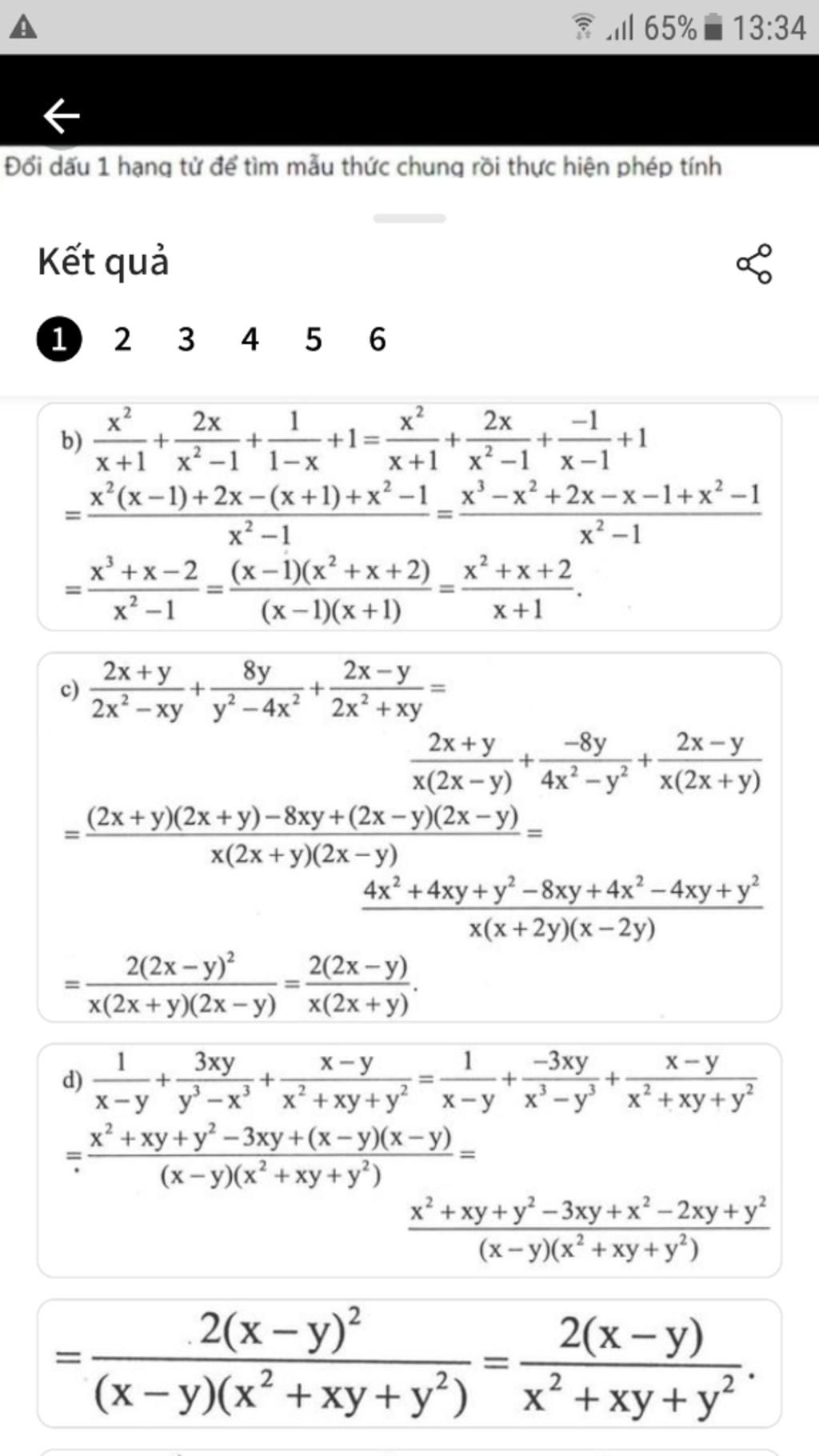
Task: Open the solution card for exercise c
Action: [x=409, y=837]
